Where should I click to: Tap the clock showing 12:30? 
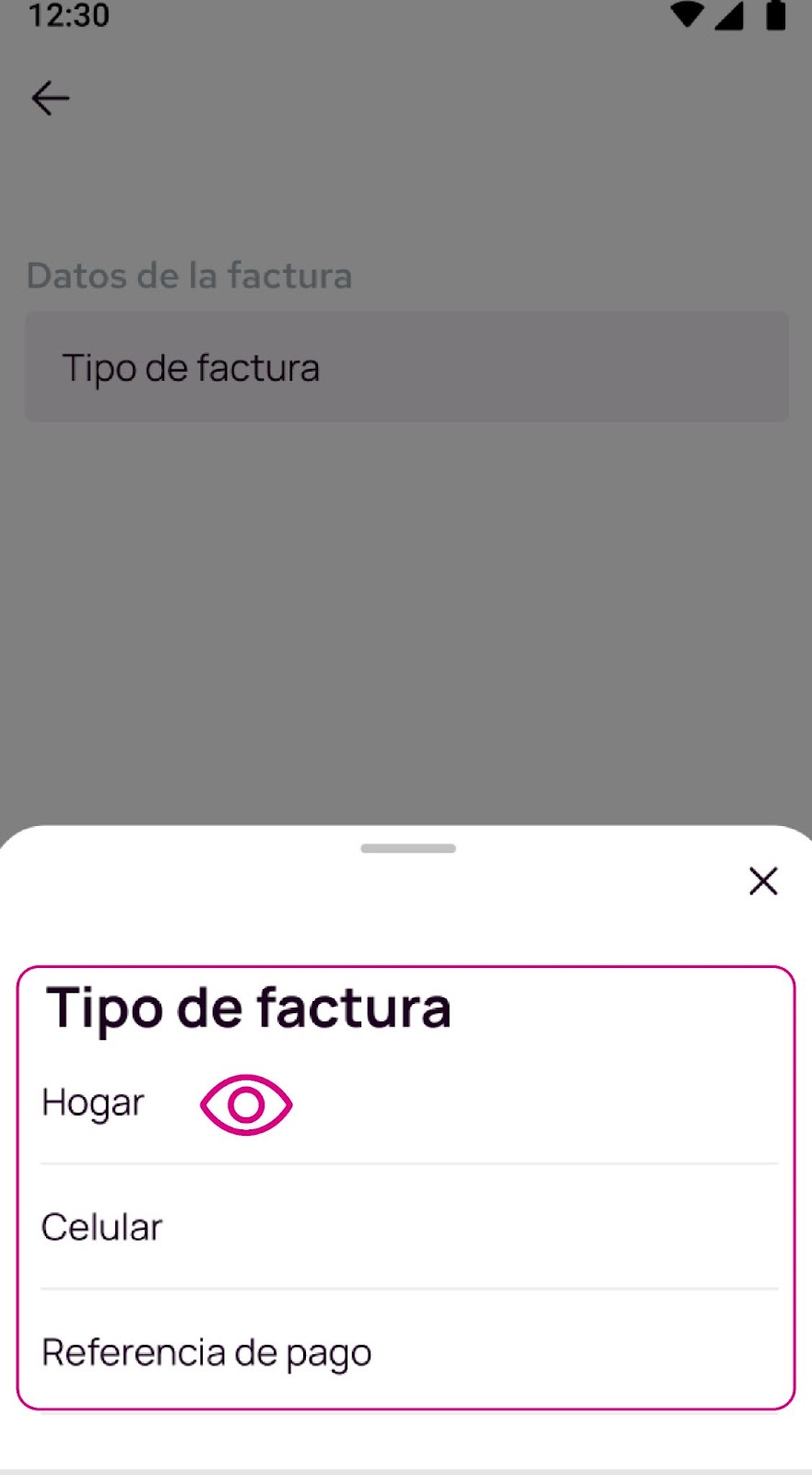pyautogui.click(x=67, y=15)
